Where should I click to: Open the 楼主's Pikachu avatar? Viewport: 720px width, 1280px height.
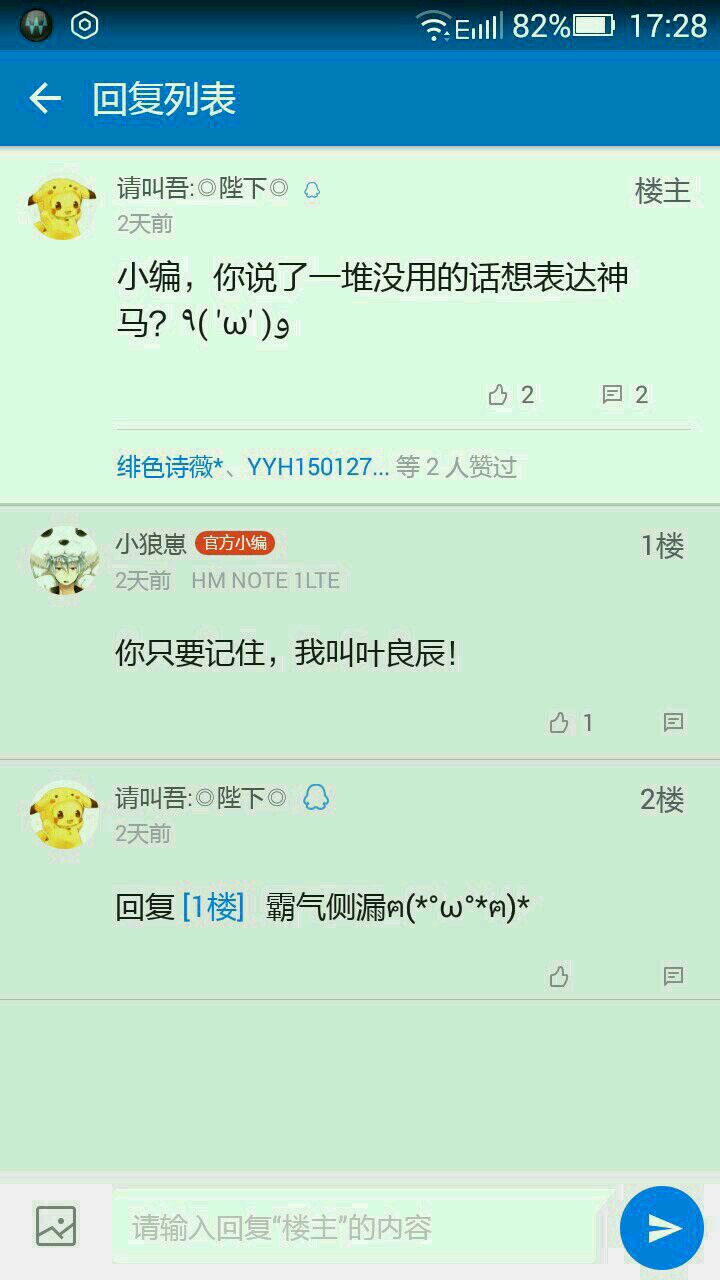(x=62, y=207)
